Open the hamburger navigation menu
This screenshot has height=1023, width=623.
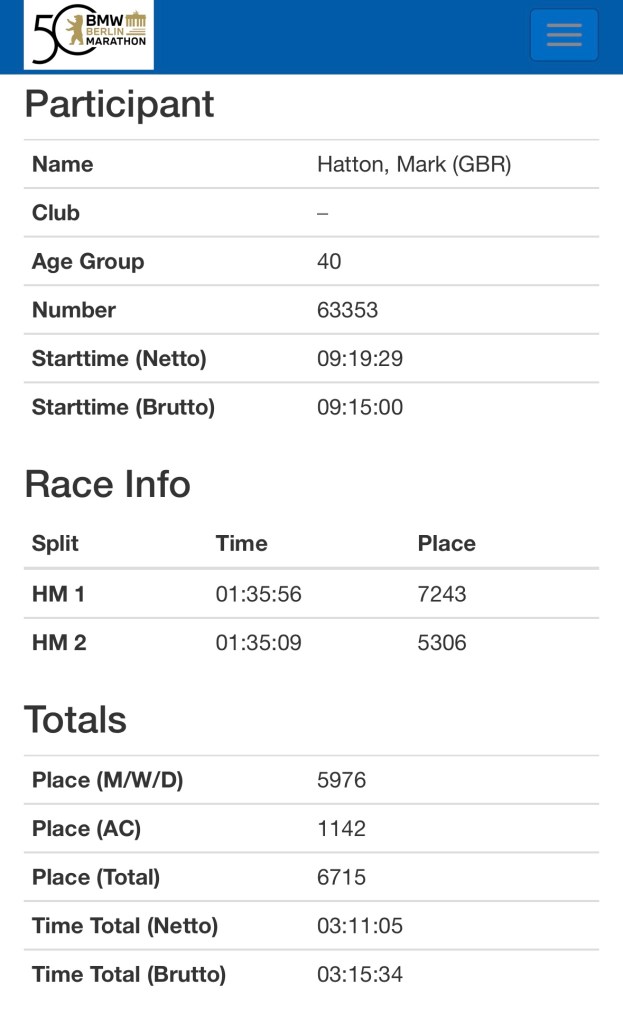[x=563, y=35]
